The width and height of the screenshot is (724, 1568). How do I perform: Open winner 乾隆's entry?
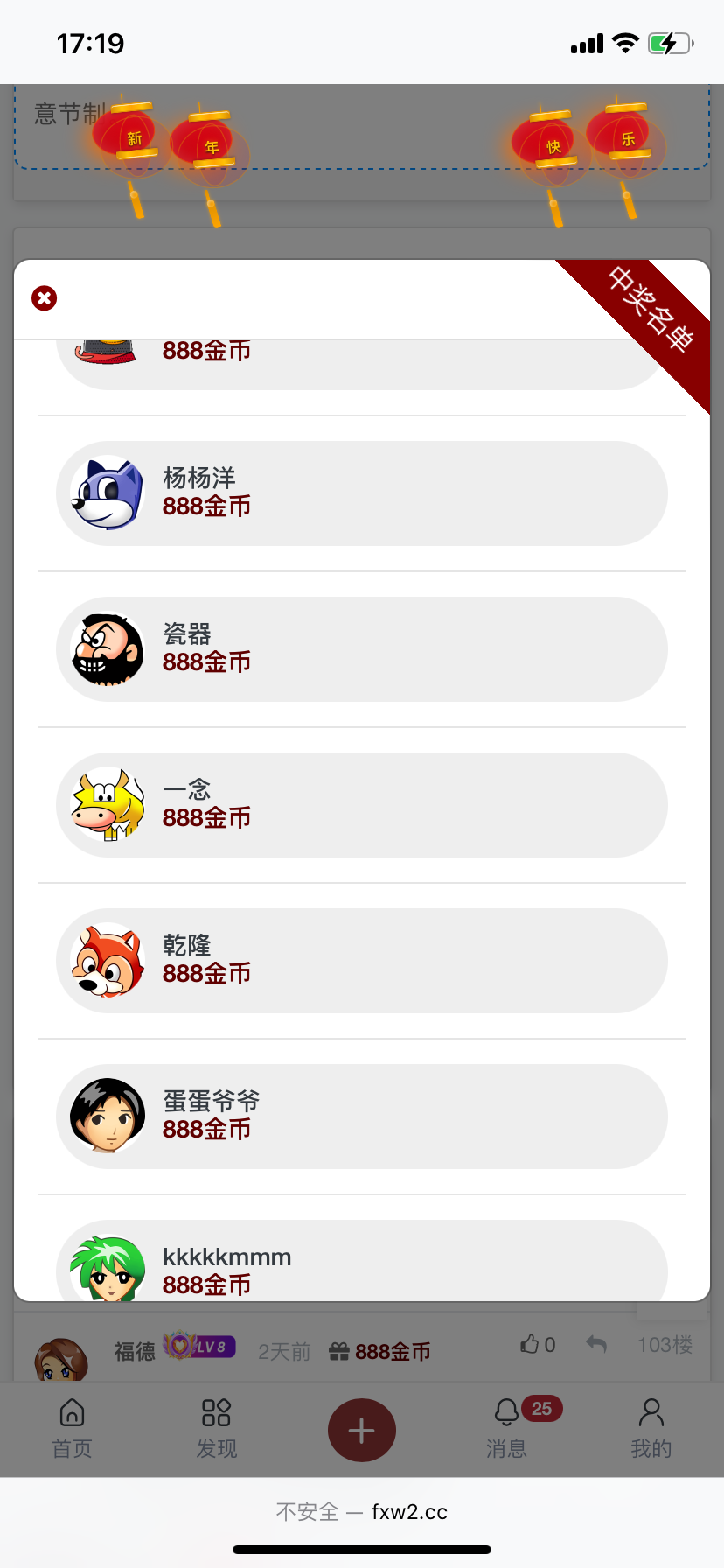pyautogui.click(x=361, y=961)
